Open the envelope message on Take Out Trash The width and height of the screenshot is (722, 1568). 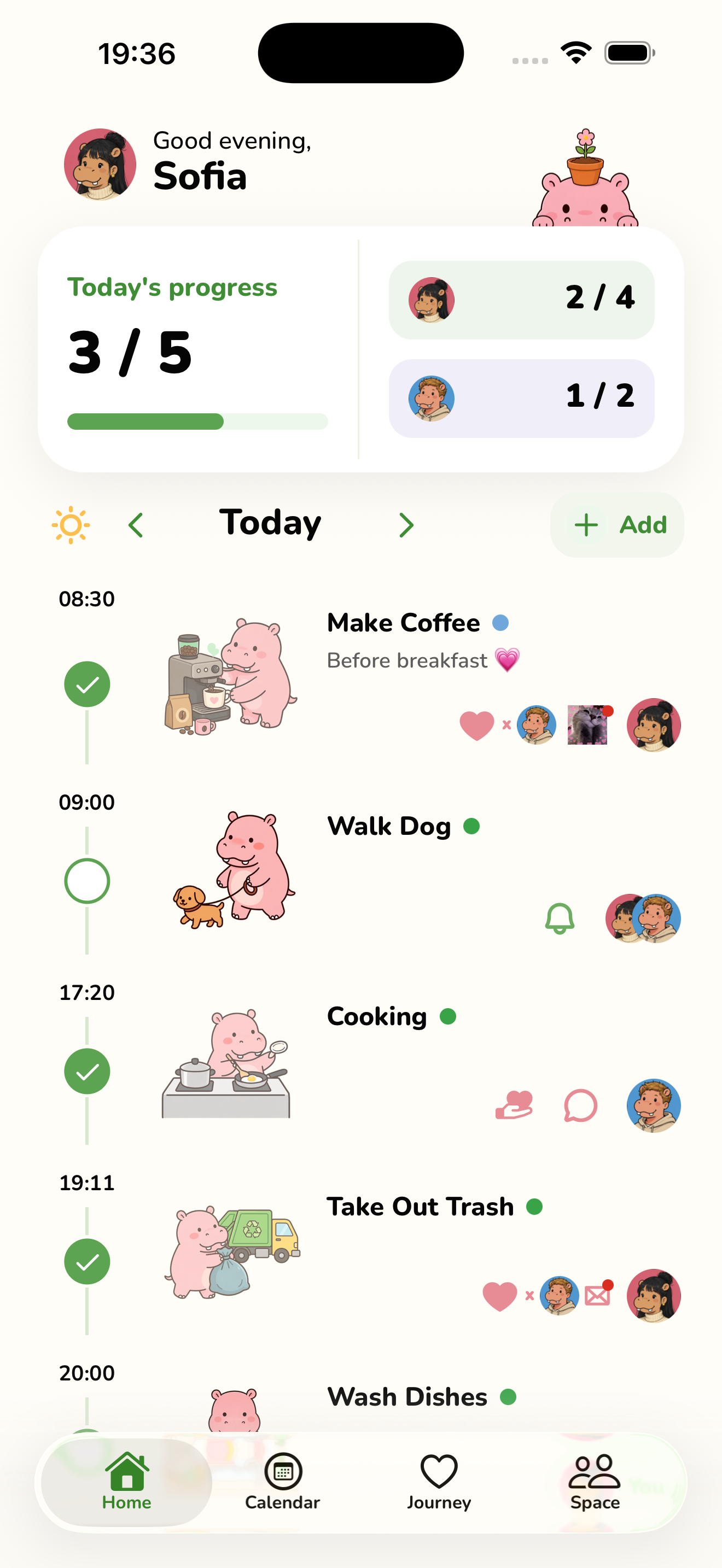(598, 1294)
